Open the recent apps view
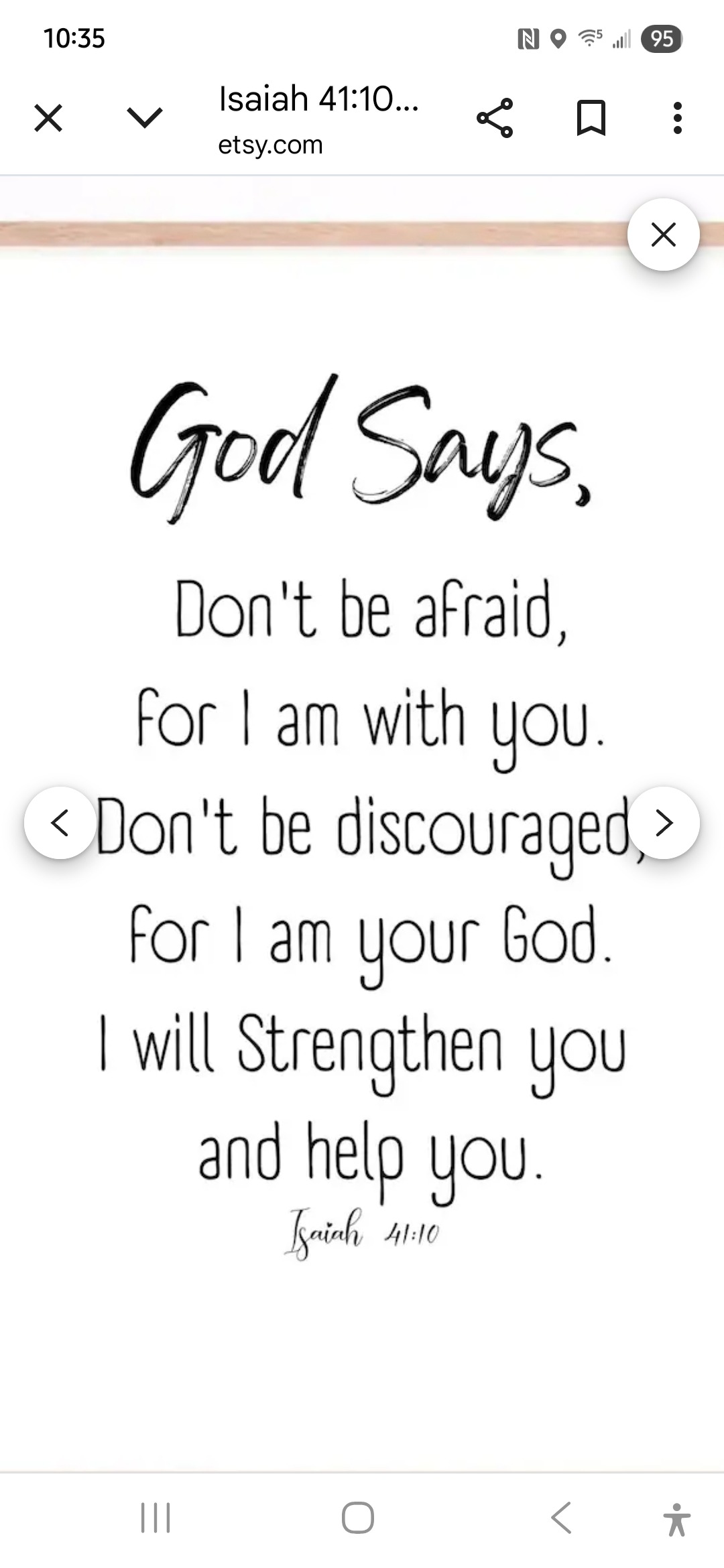724x1568 pixels. click(156, 1517)
